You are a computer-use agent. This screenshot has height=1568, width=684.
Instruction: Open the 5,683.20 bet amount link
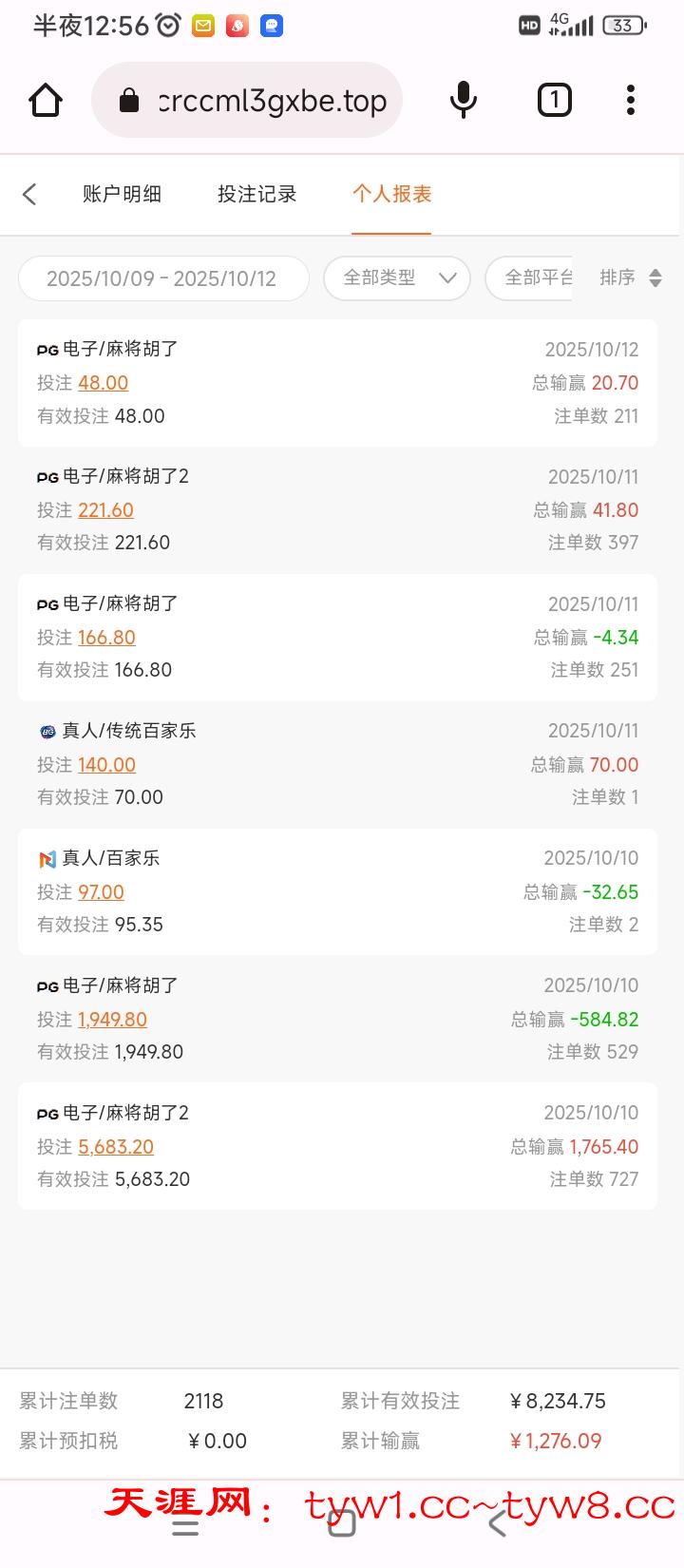point(116,1147)
